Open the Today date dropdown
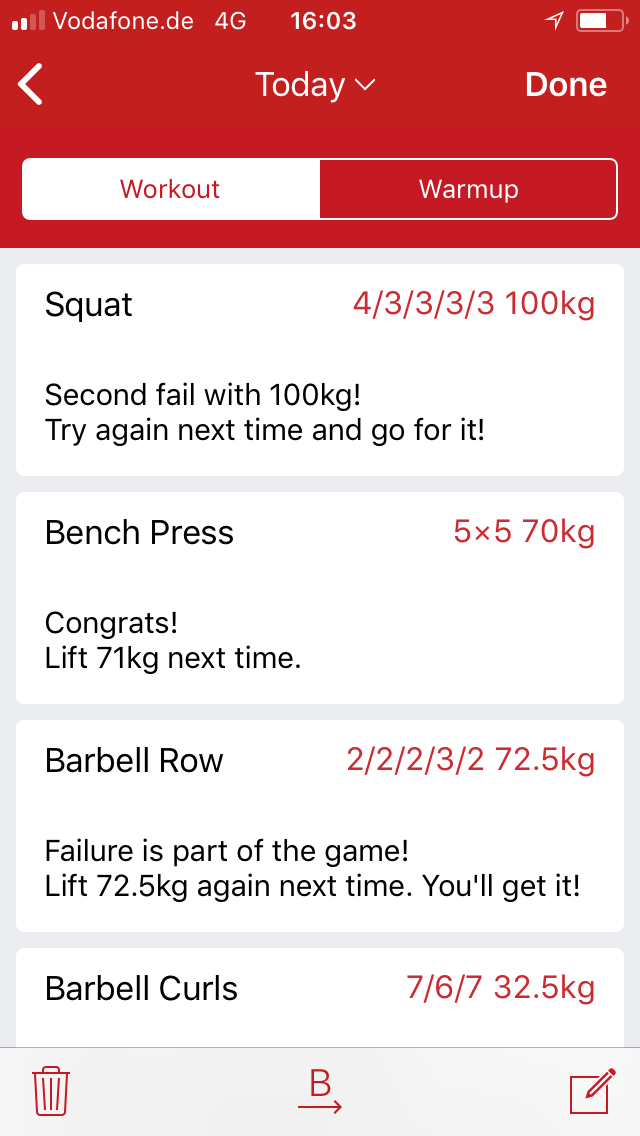The image size is (640, 1136). pyautogui.click(x=314, y=85)
